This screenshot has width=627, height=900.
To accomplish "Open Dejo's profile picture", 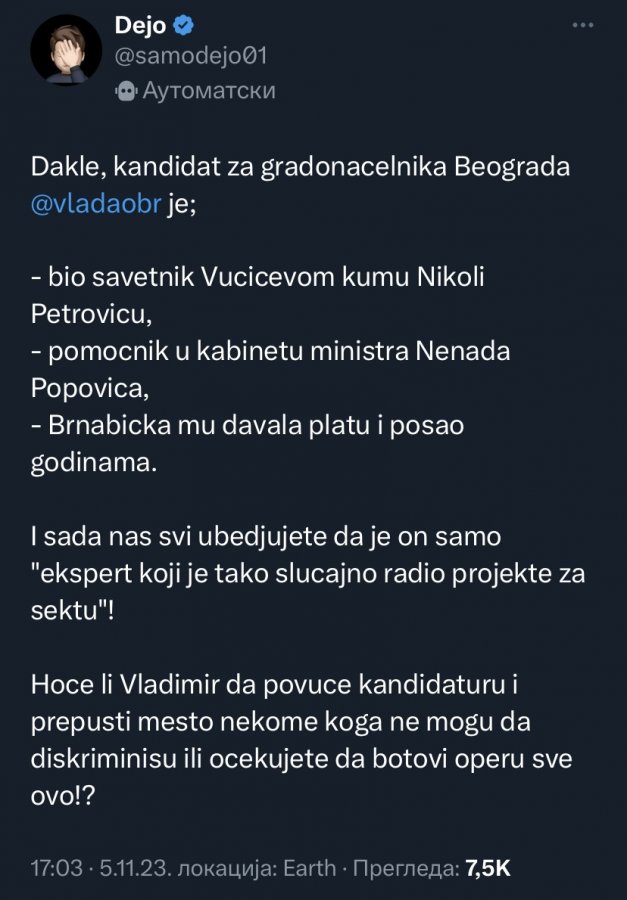I will (62, 50).
